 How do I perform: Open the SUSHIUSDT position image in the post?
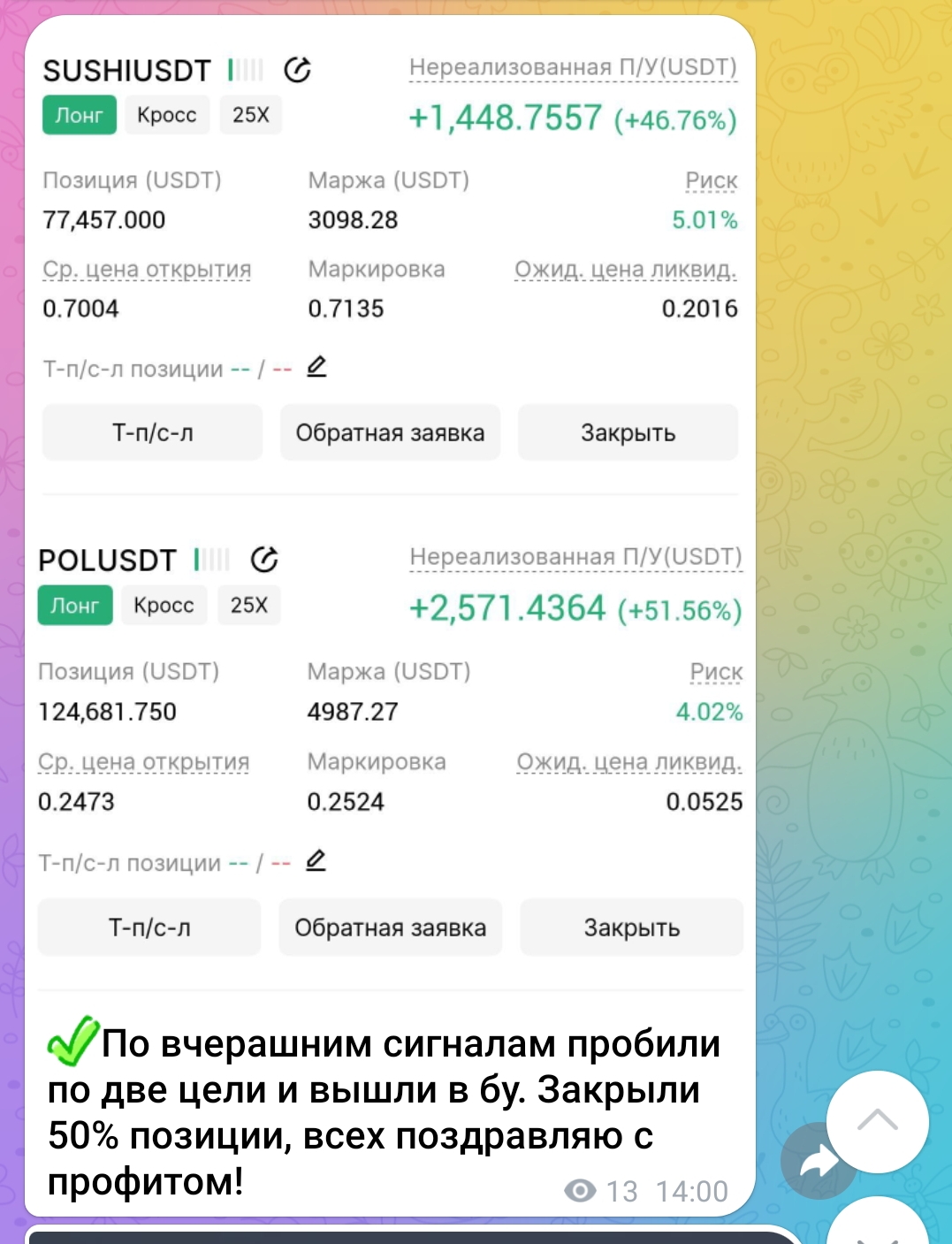pos(389,256)
